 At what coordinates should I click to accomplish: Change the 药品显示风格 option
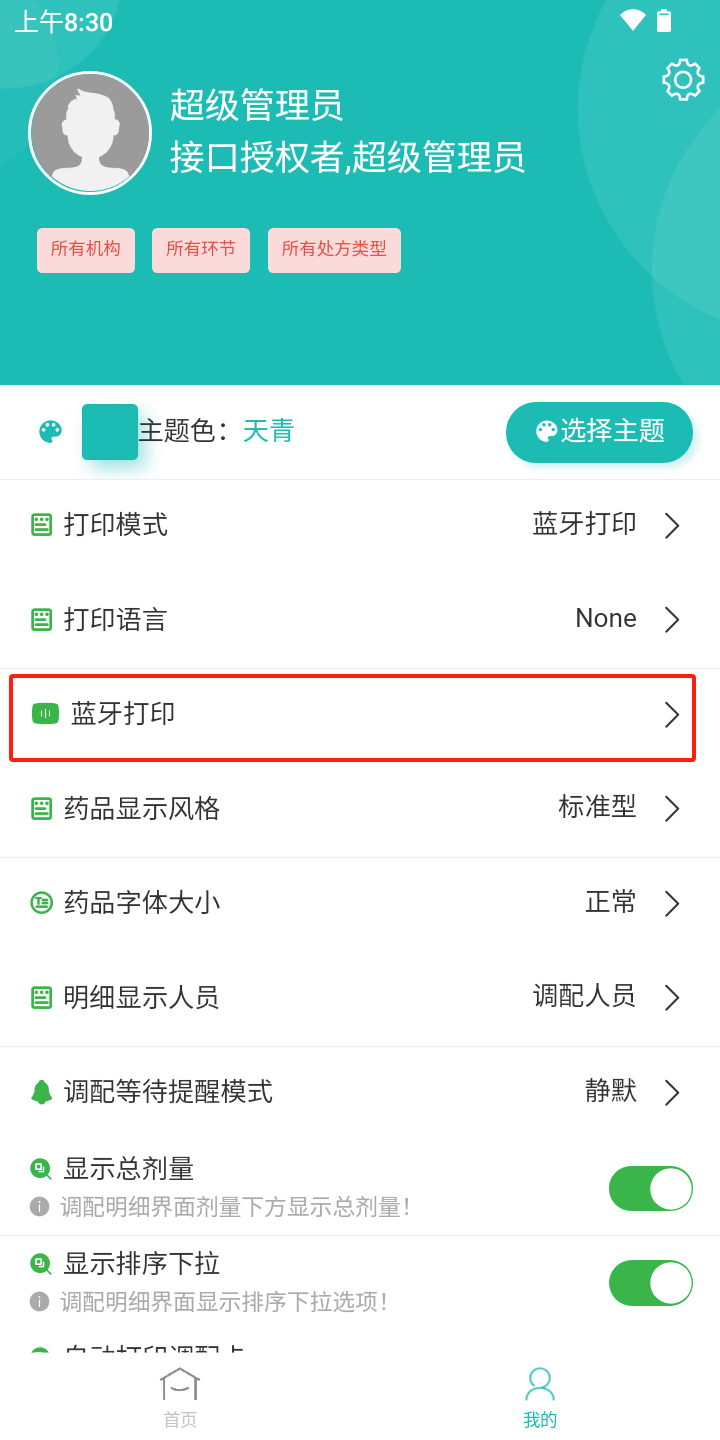(360, 808)
